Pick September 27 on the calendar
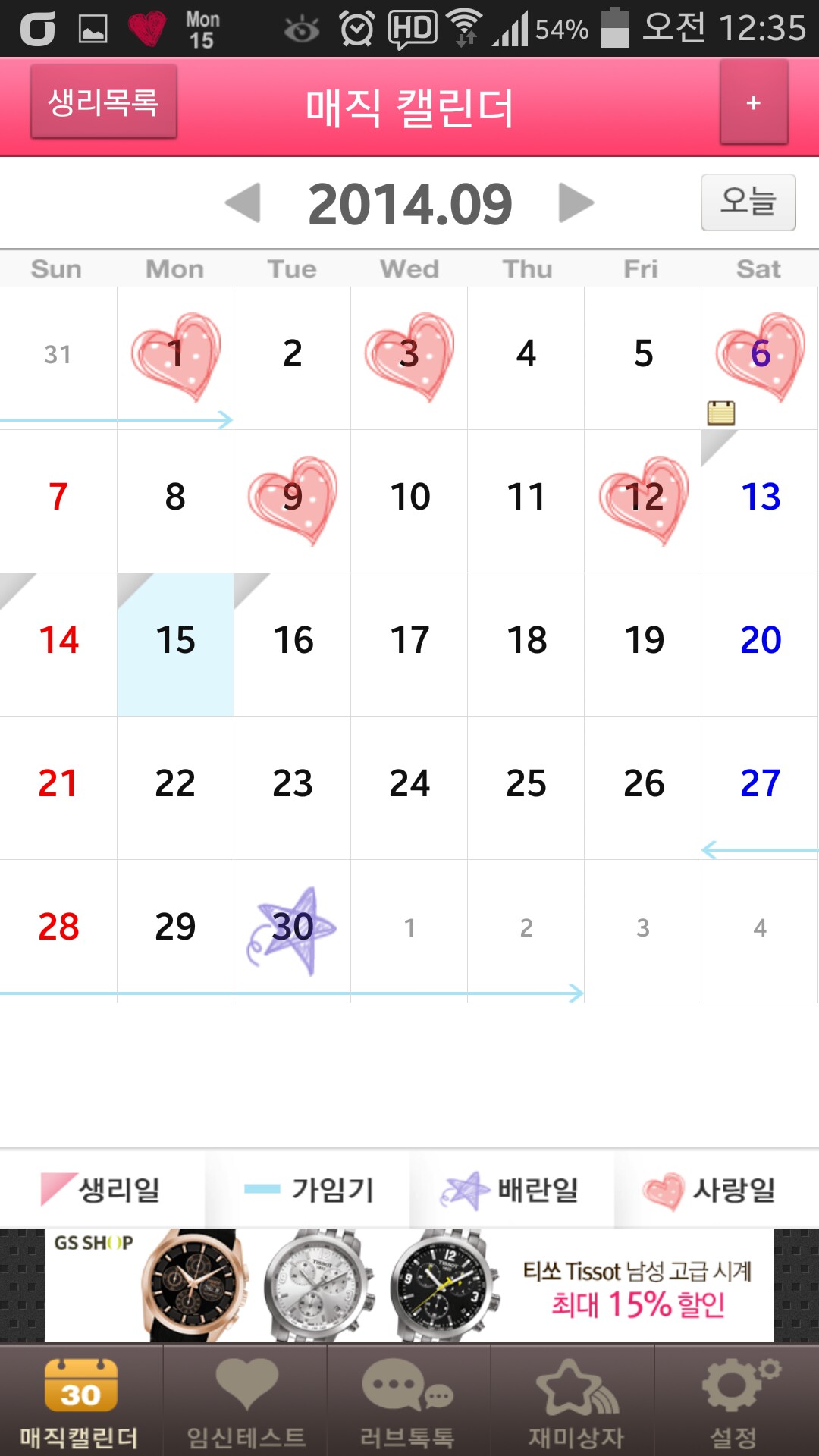 point(759,786)
